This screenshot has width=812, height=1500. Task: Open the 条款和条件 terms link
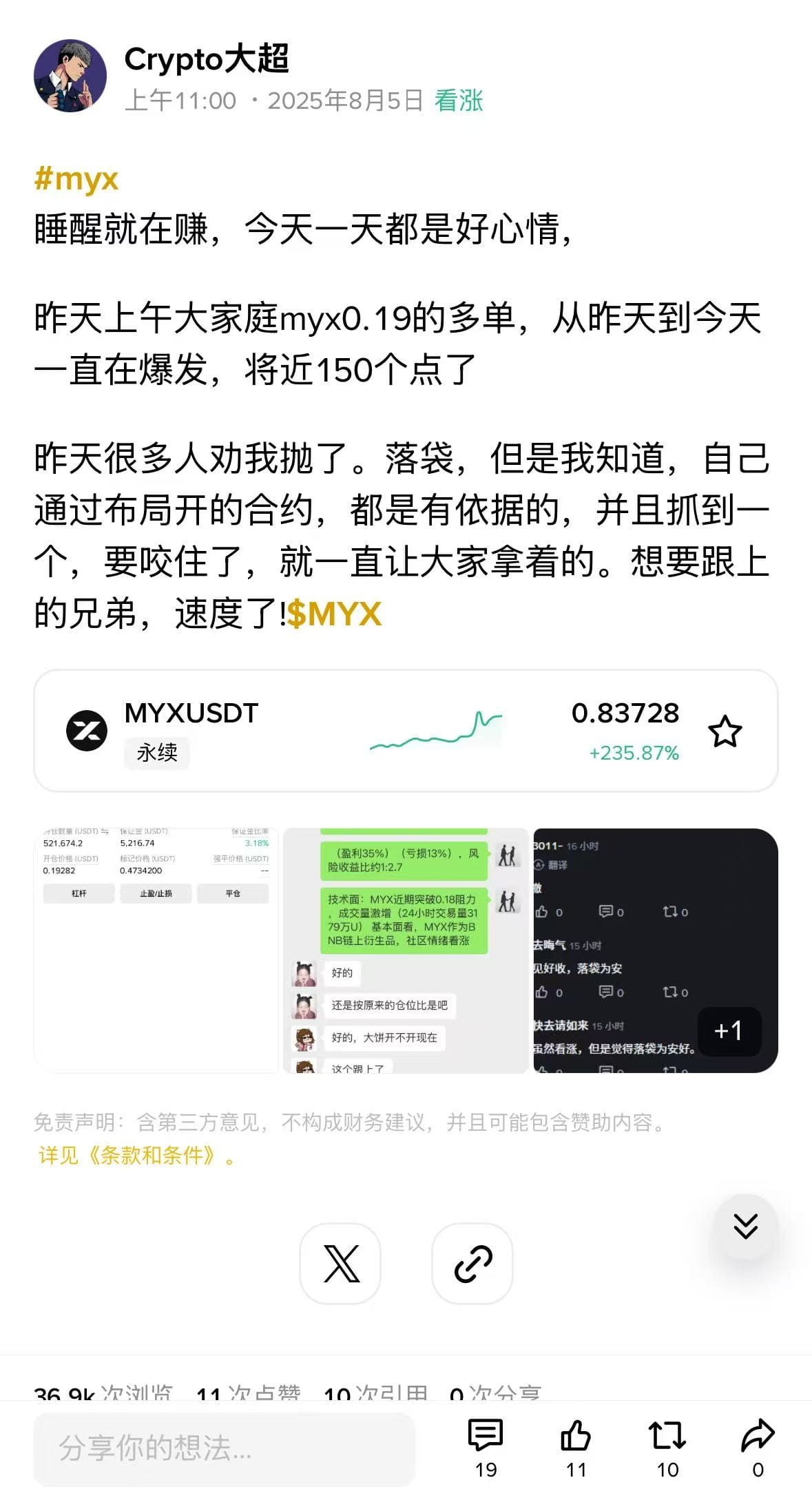pos(136,1155)
